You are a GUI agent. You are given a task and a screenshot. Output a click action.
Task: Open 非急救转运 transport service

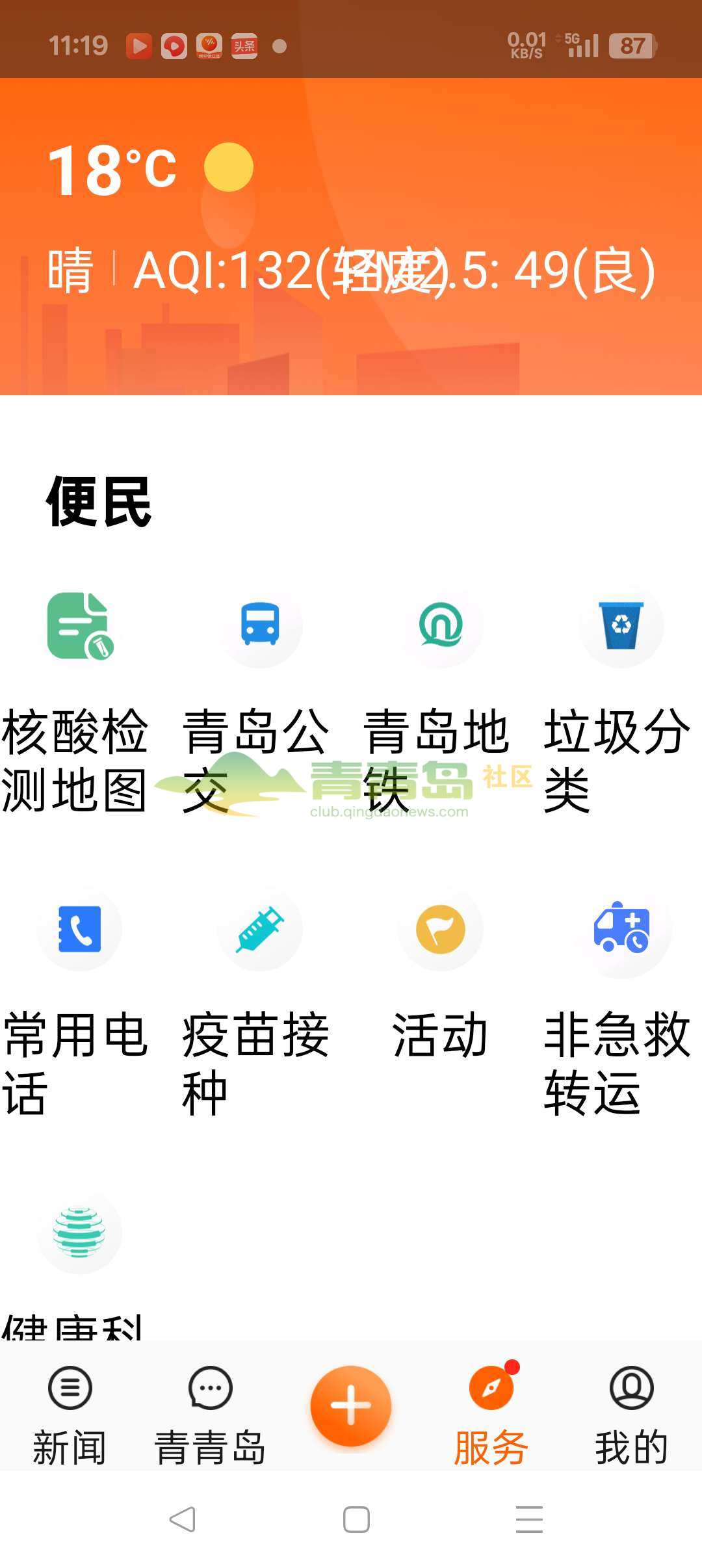[621, 929]
